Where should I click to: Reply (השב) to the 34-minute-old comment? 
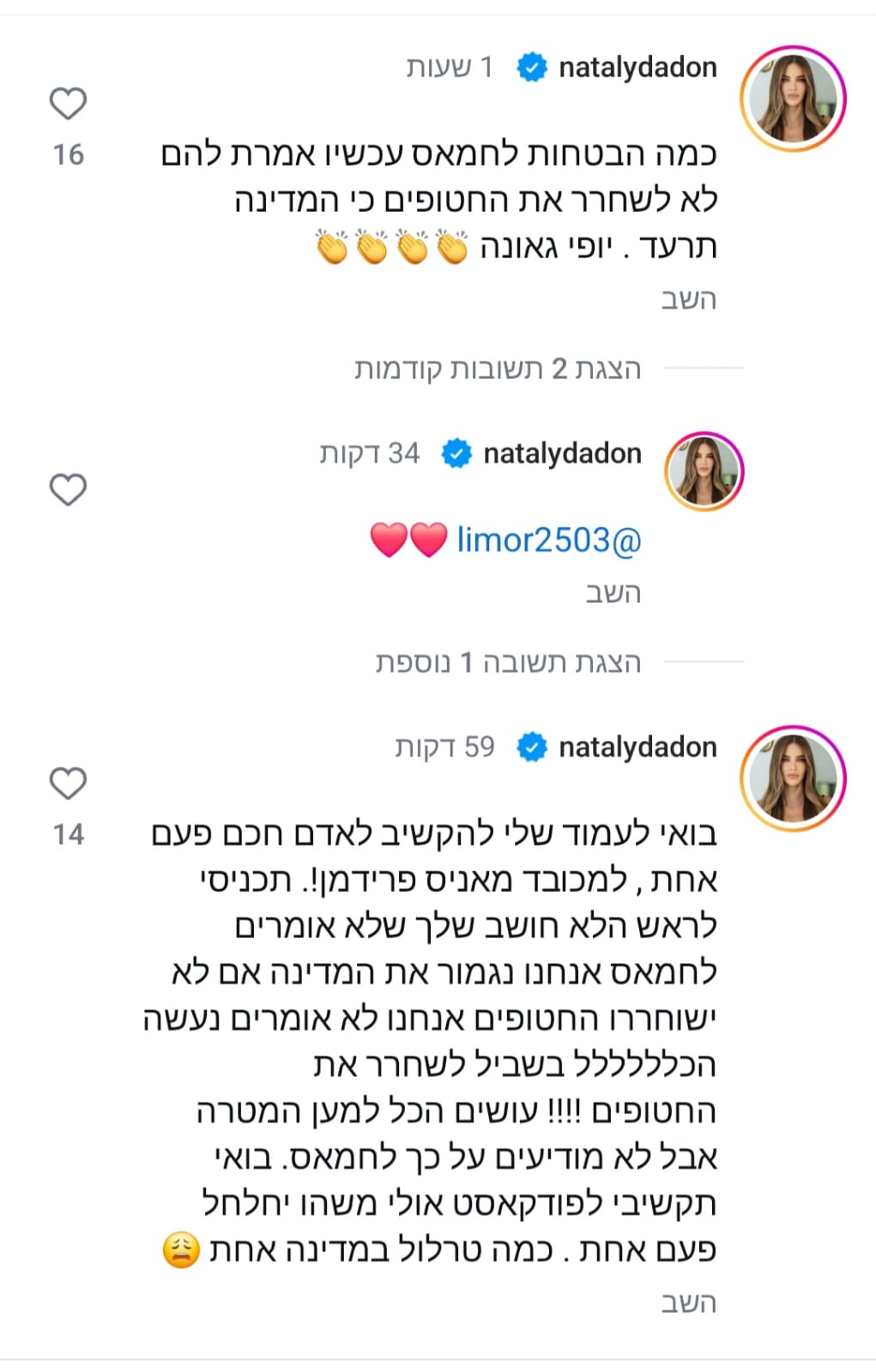coord(613,593)
